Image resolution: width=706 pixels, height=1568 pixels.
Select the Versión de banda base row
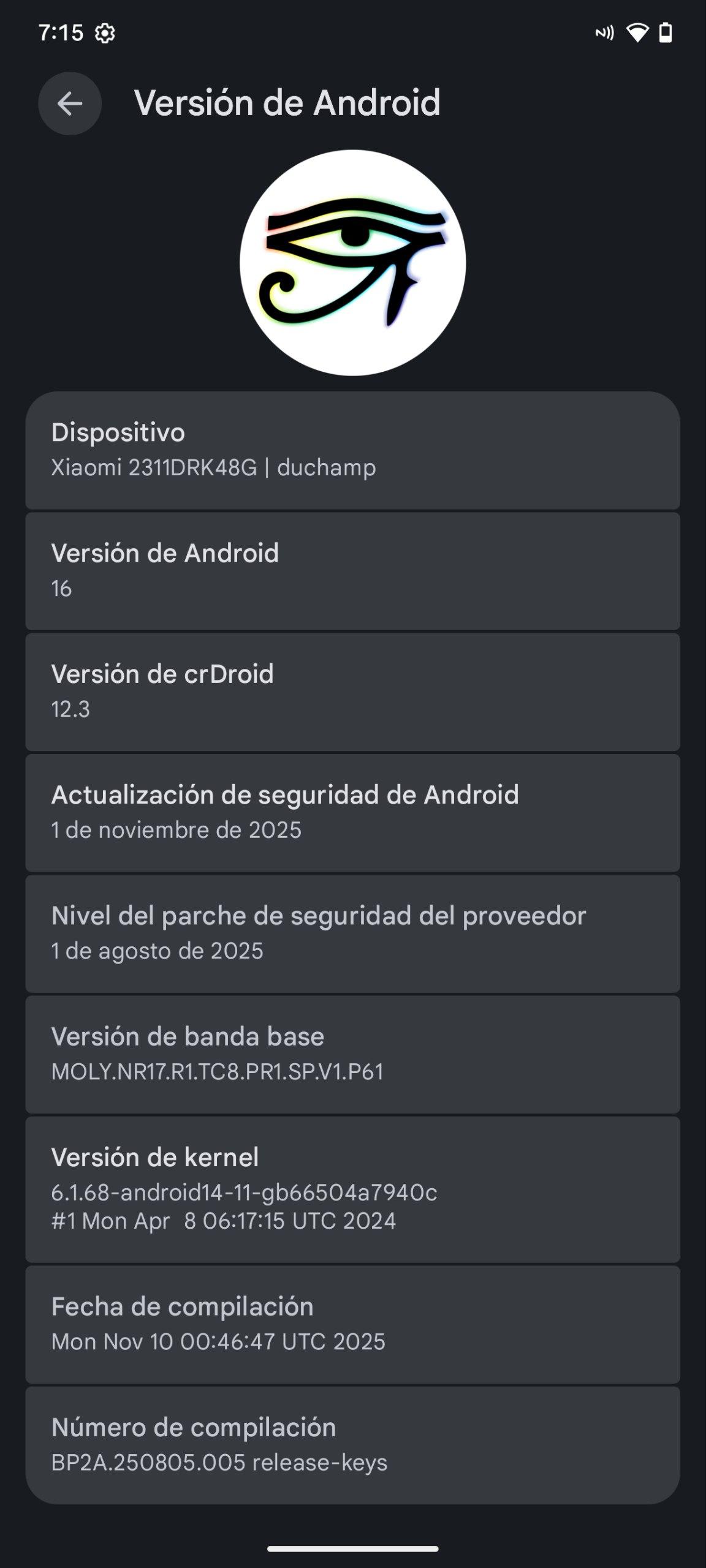(352, 1053)
